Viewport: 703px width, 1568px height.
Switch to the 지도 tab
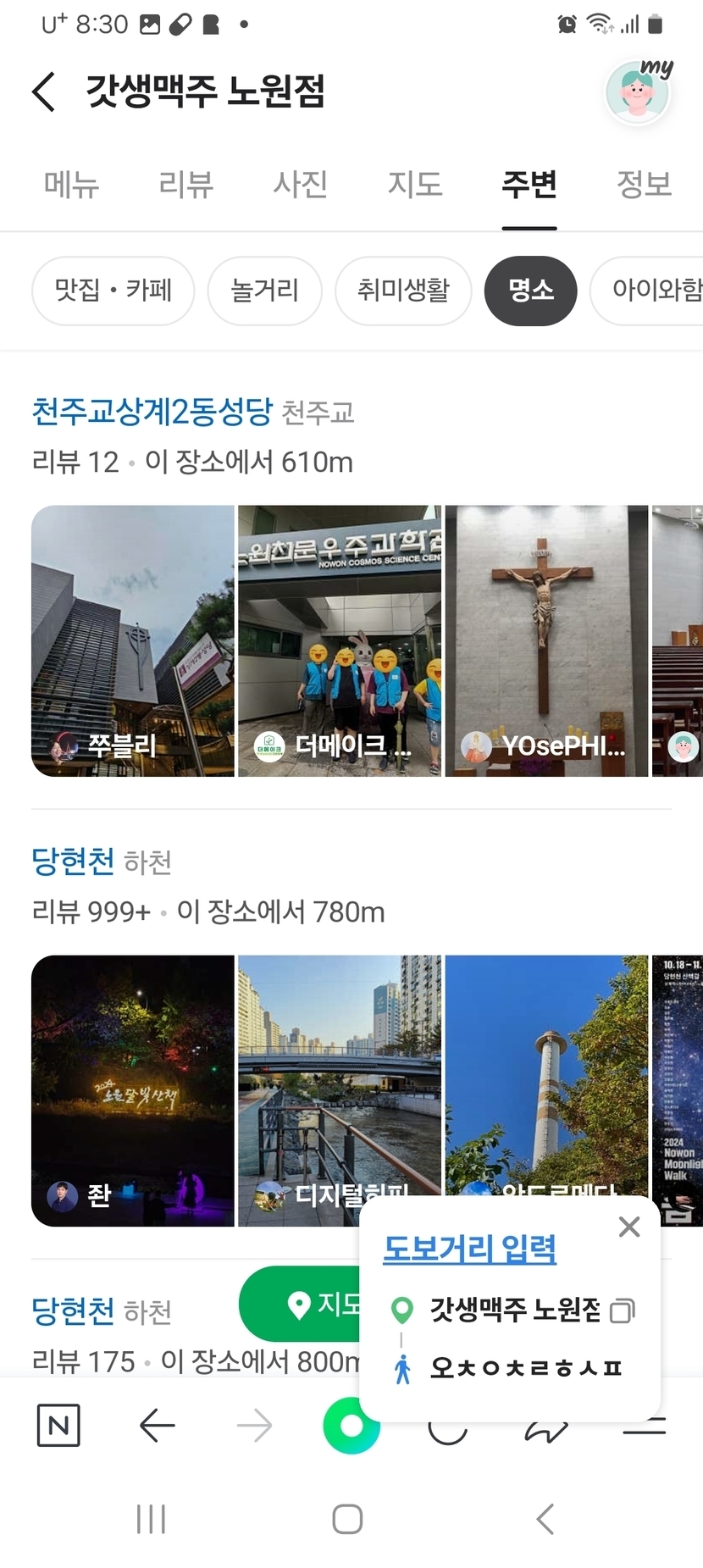point(415,184)
